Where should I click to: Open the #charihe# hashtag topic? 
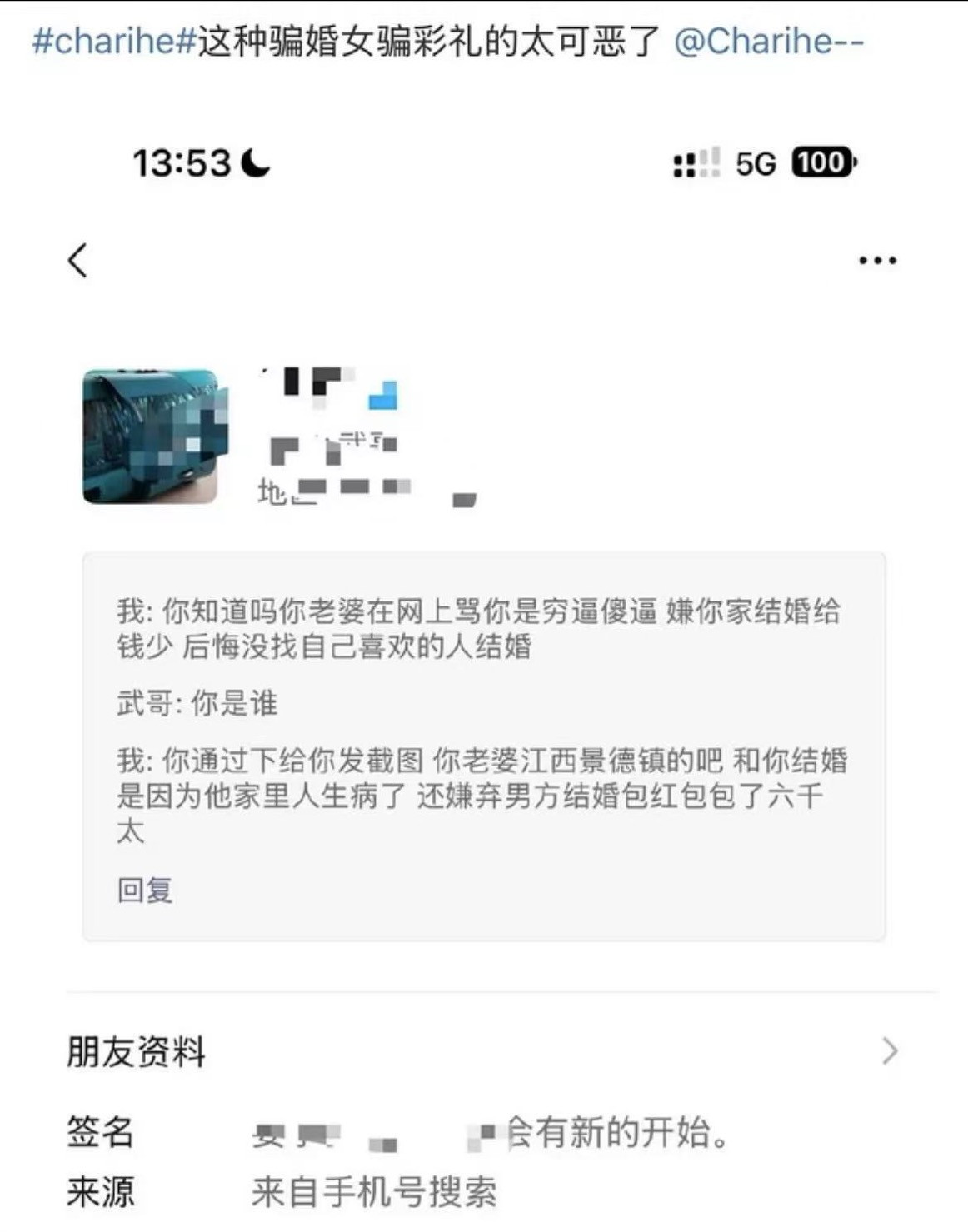[114, 42]
